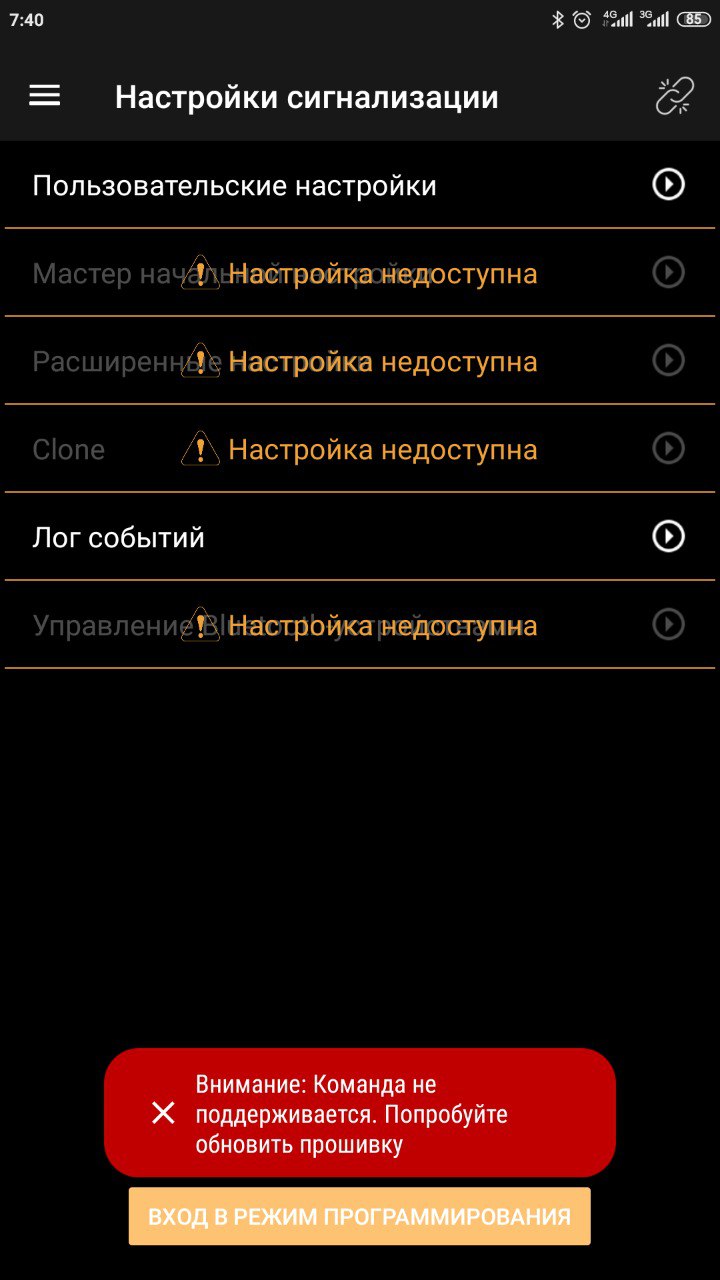Tap the connection link icon

coord(674,97)
